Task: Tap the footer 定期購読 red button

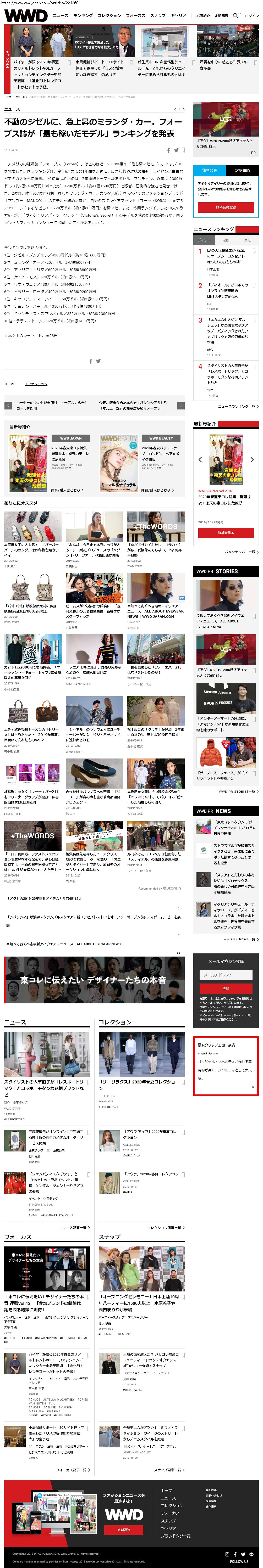Action: (124, 1529)
